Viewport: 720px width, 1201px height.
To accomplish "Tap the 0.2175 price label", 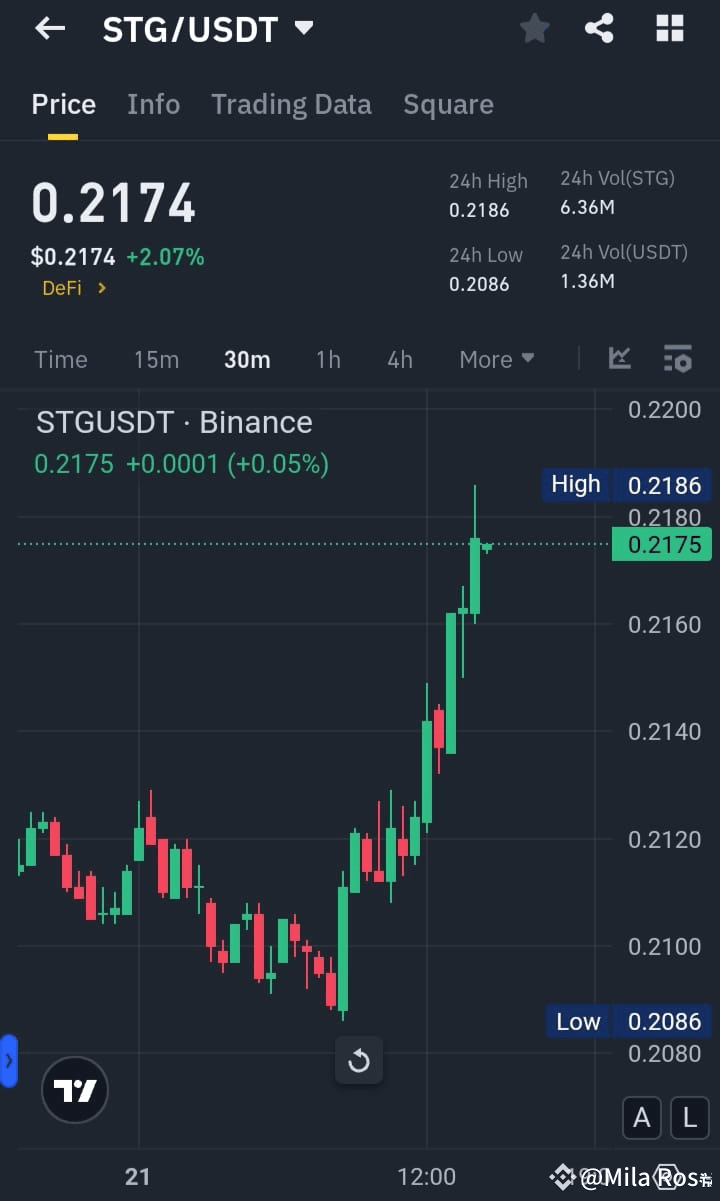I will pyautogui.click(x=662, y=544).
